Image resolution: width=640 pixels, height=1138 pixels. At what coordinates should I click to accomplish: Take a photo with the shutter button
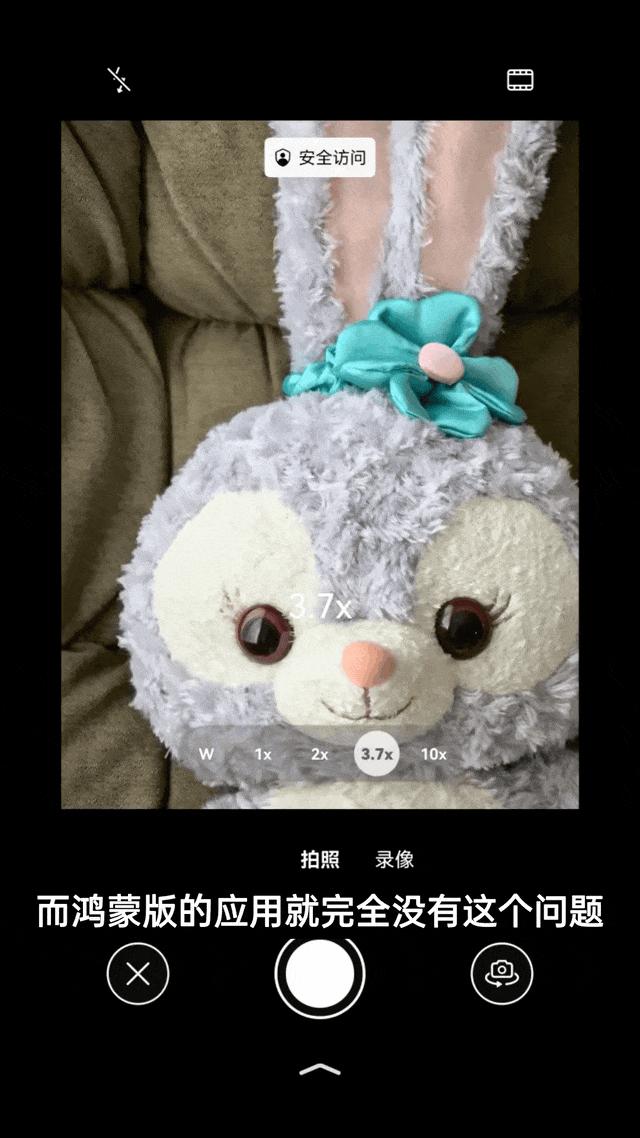[320, 973]
